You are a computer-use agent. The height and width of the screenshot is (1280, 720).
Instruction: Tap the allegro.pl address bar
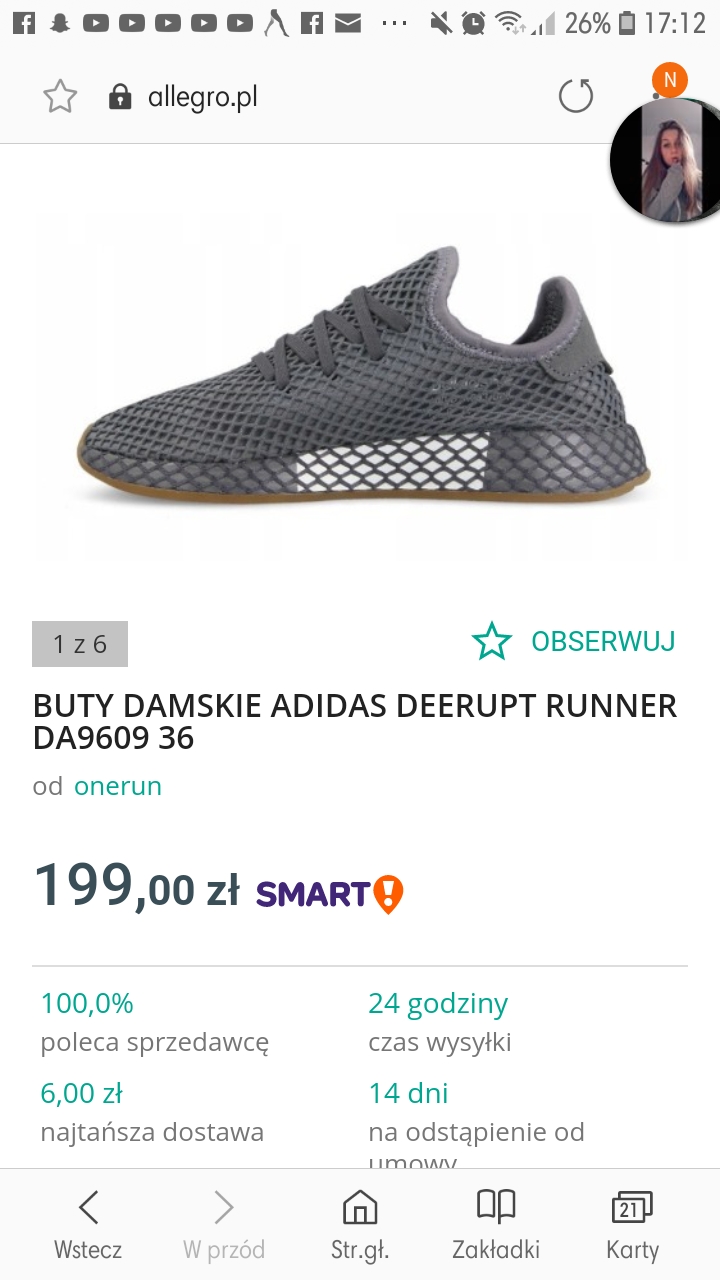(203, 97)
